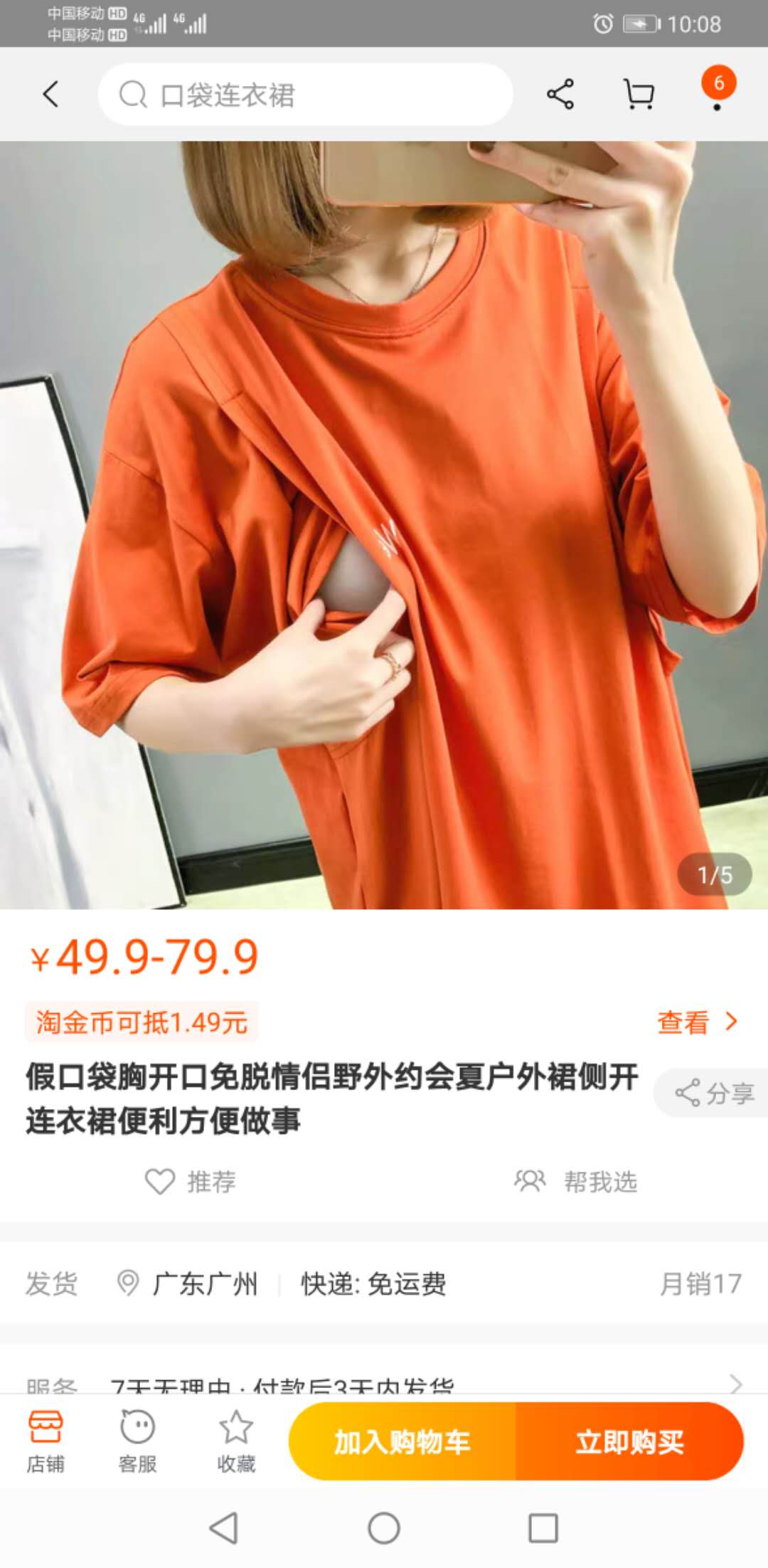Tap the 分享 button beside the title
The image size is (768, 1568).
[714, 1093]
